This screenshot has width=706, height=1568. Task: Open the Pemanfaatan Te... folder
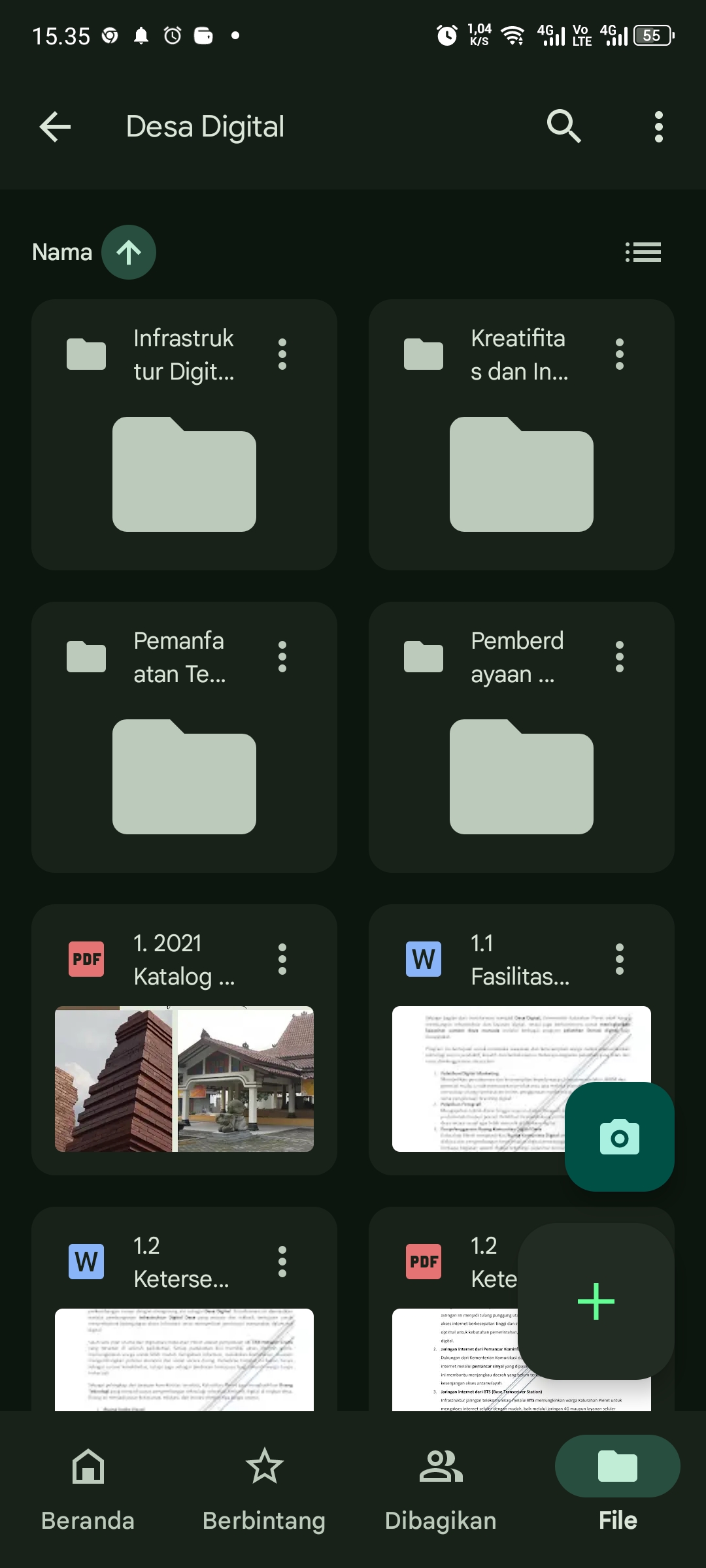(184, 738)
